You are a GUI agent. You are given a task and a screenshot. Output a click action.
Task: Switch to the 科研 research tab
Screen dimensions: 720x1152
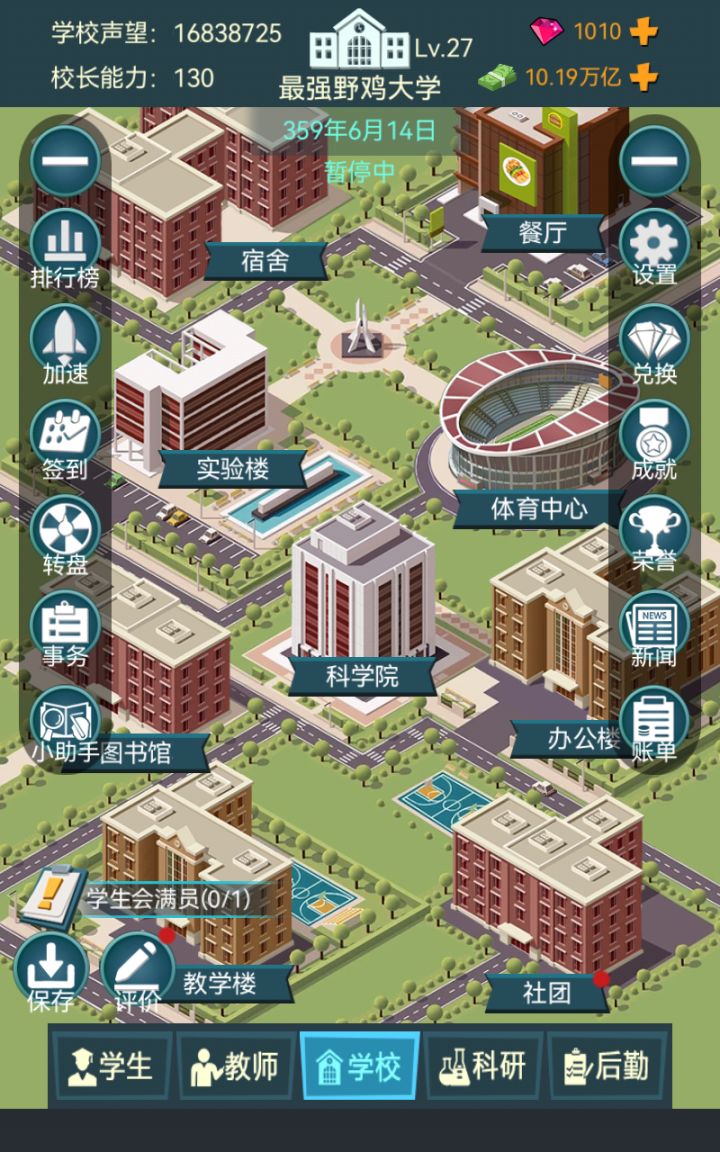pos(483,1068)
